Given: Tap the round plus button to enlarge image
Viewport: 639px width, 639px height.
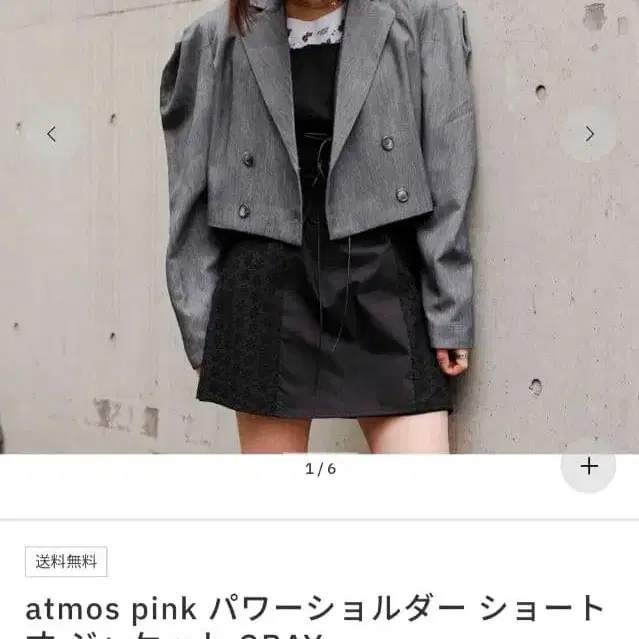Looking at the screenshot, I should coord(589,466).
